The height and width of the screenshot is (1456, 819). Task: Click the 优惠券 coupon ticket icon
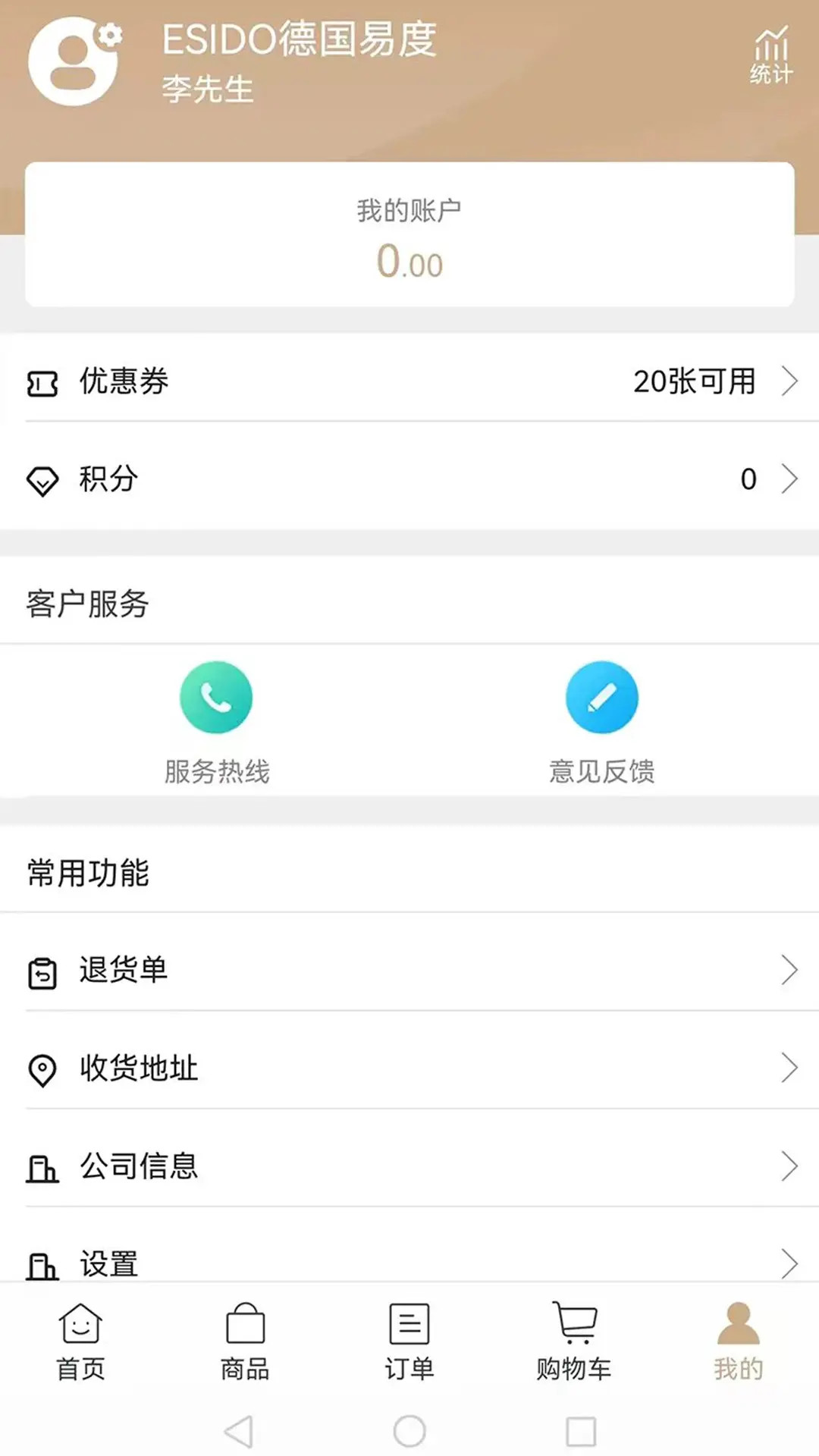coord(43,383)
